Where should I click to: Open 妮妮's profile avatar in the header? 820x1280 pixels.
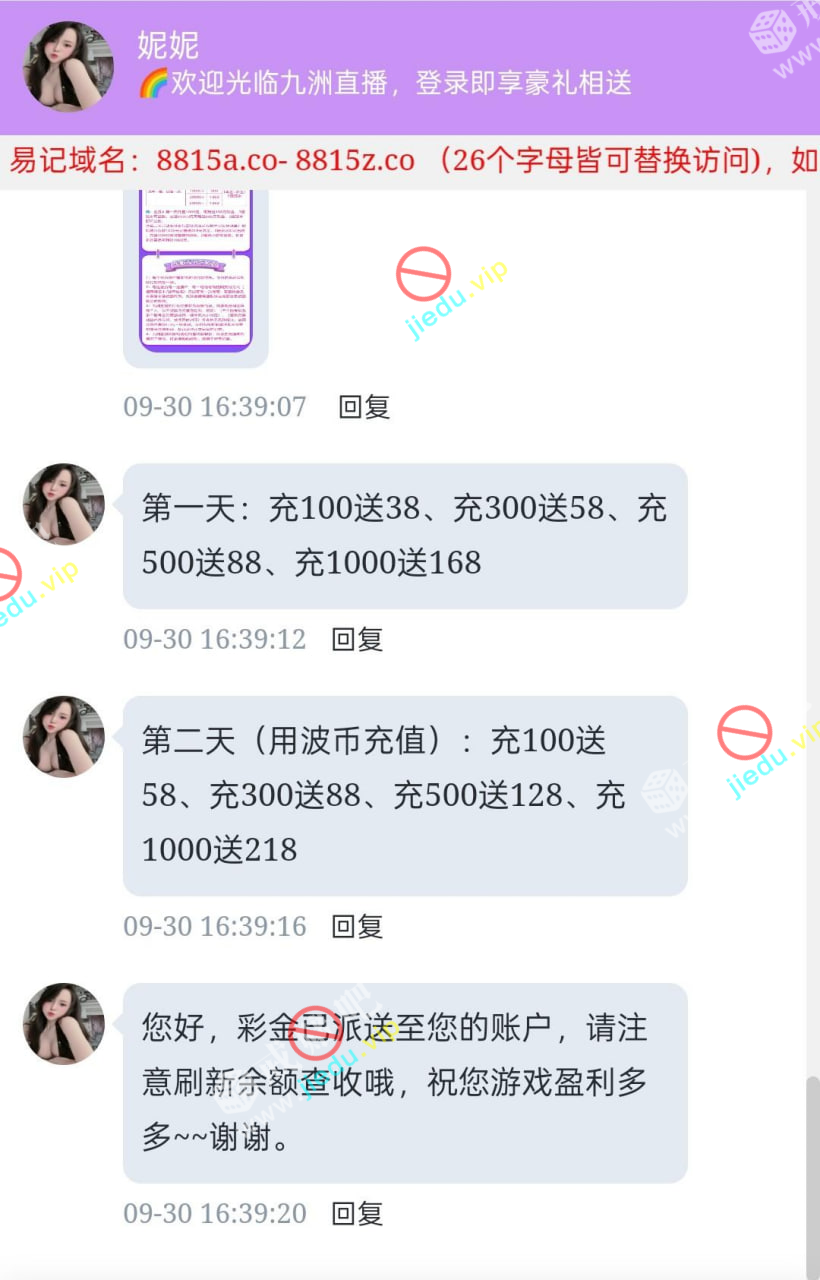pos(68,67)
